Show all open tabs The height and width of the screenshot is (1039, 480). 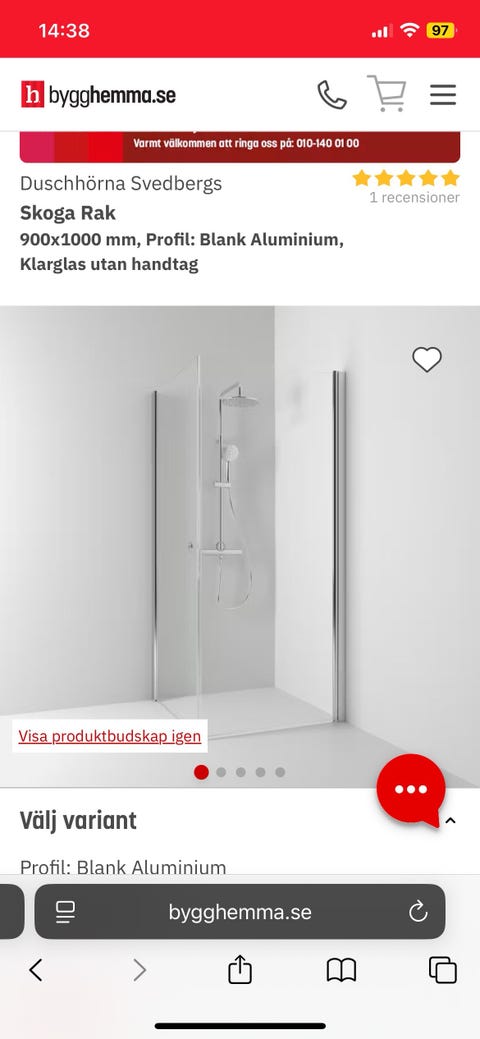[443, 970]
